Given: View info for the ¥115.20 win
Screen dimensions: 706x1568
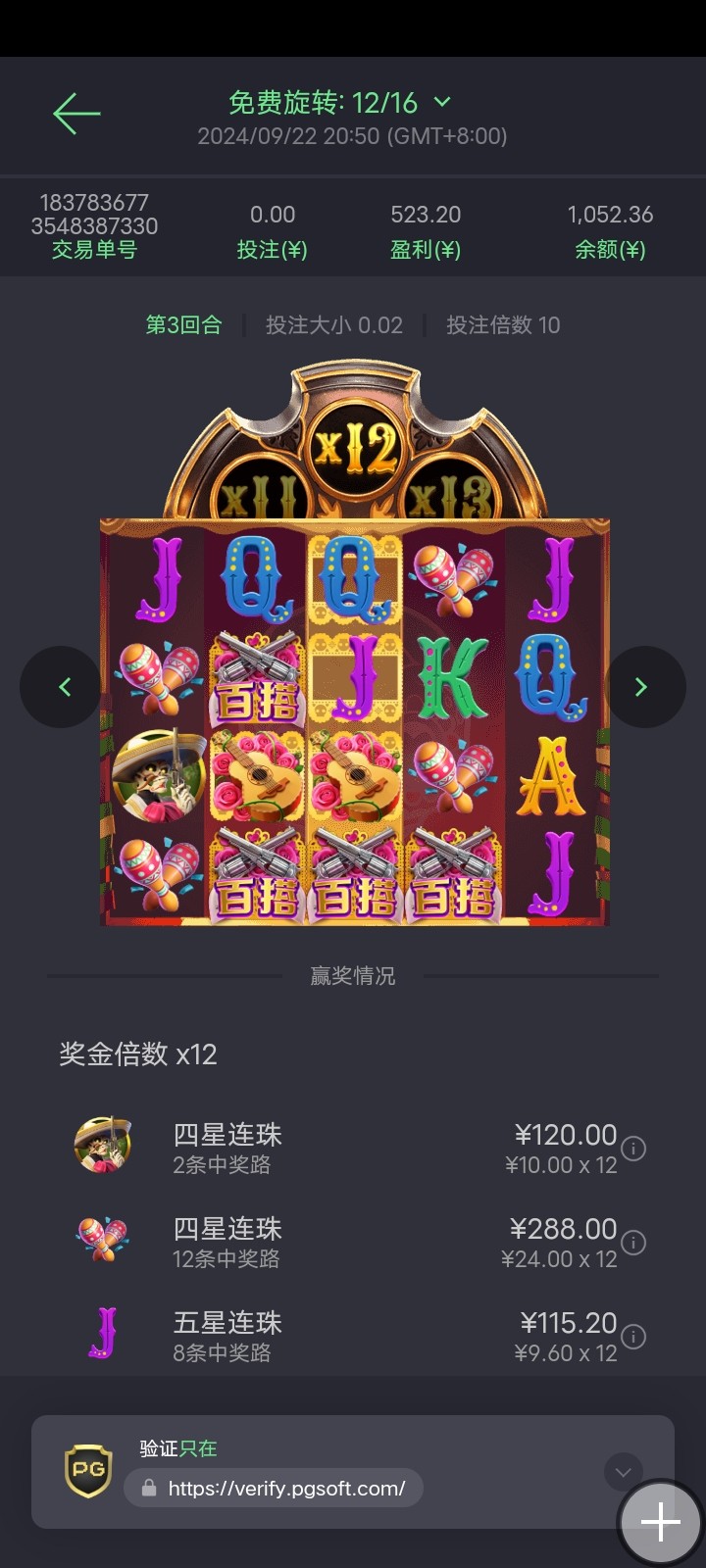Looking at the screenshot, I should pos(634,1337).
